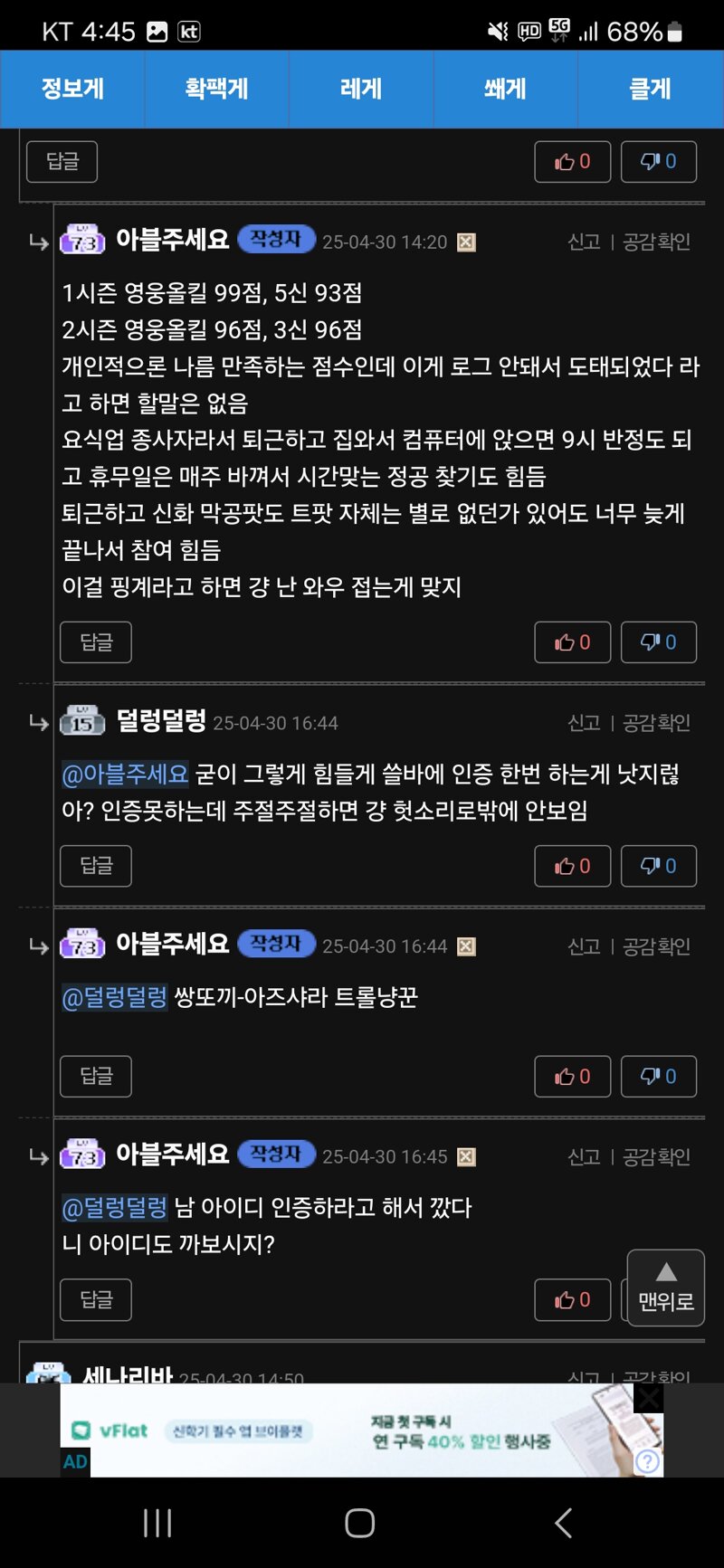Close the vFlat ad banner

(x=648, y=1399)
